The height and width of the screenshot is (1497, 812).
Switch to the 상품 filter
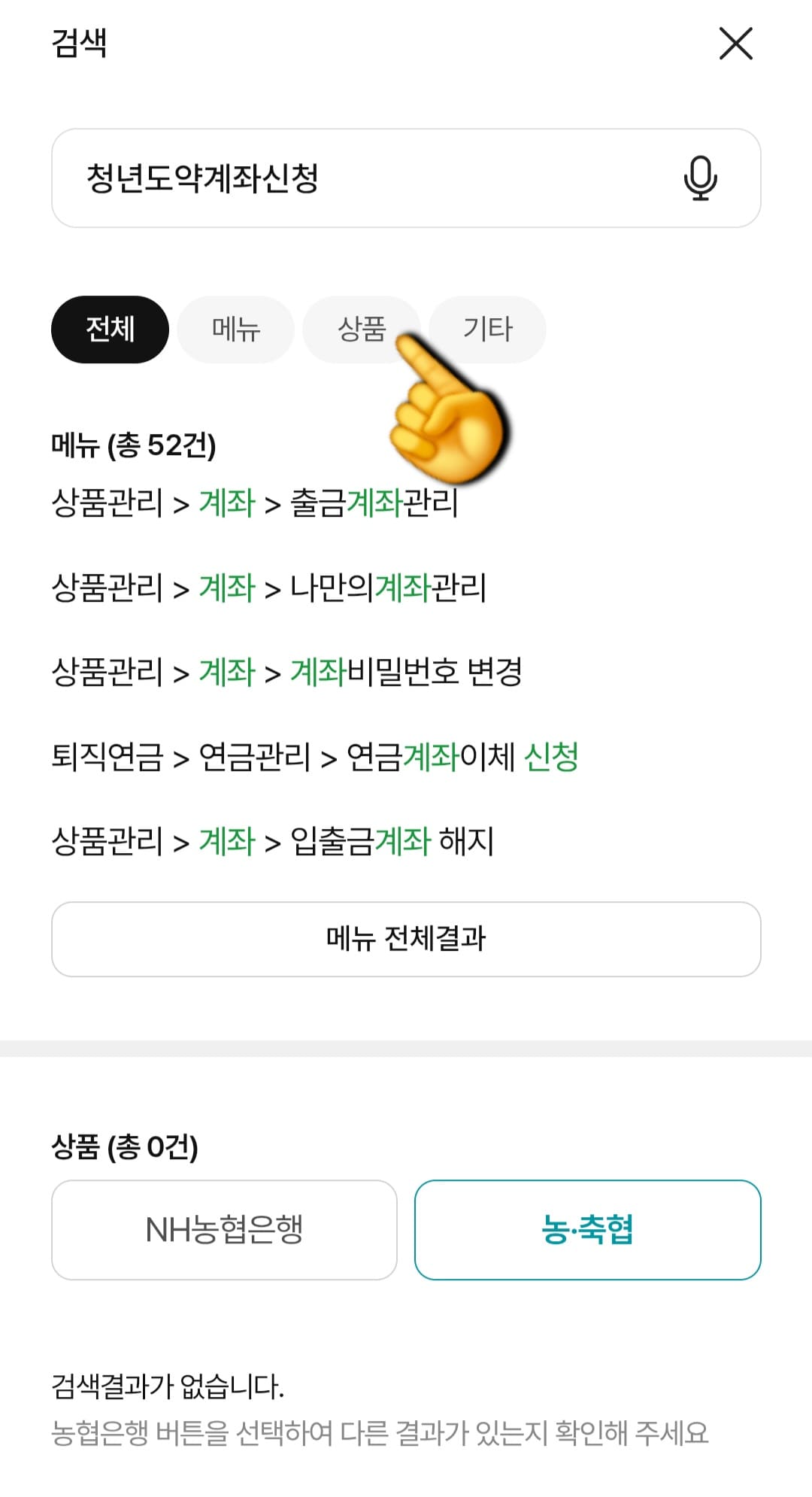[362, 329]
